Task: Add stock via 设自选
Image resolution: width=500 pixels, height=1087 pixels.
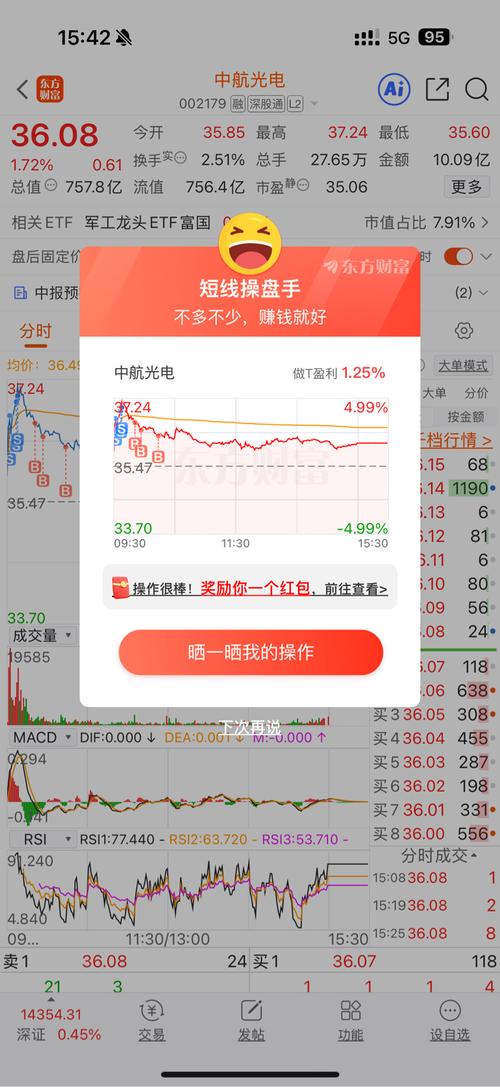Action: [x=450, y=1022]
